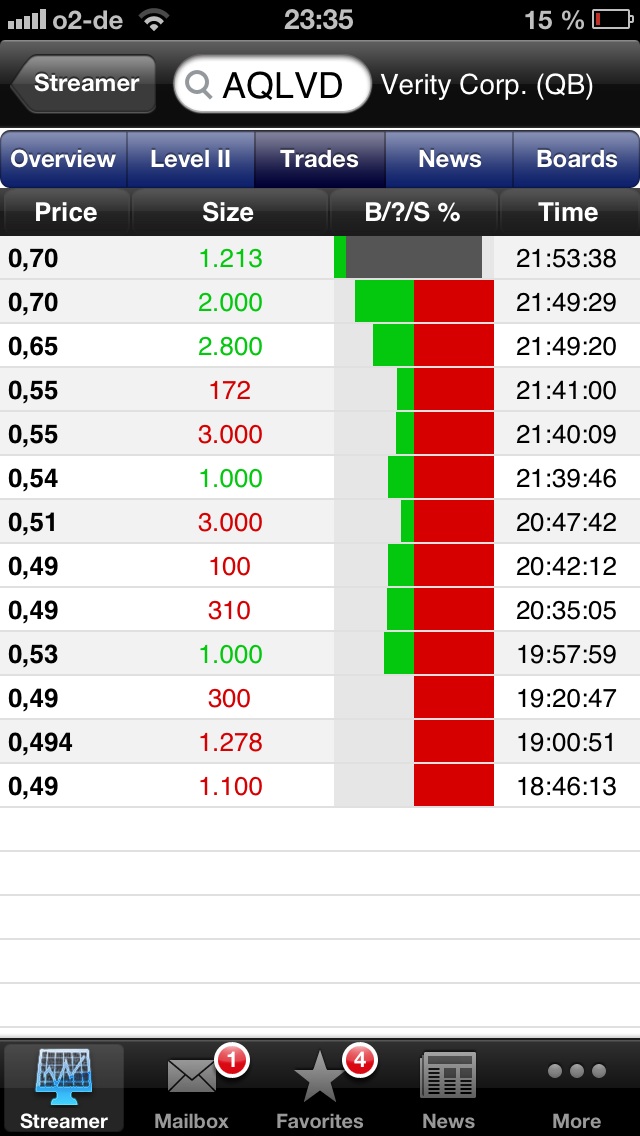Open News in the bottom bar
This screenshot has width=640, height=1136.
click(x=448, y=1088)
